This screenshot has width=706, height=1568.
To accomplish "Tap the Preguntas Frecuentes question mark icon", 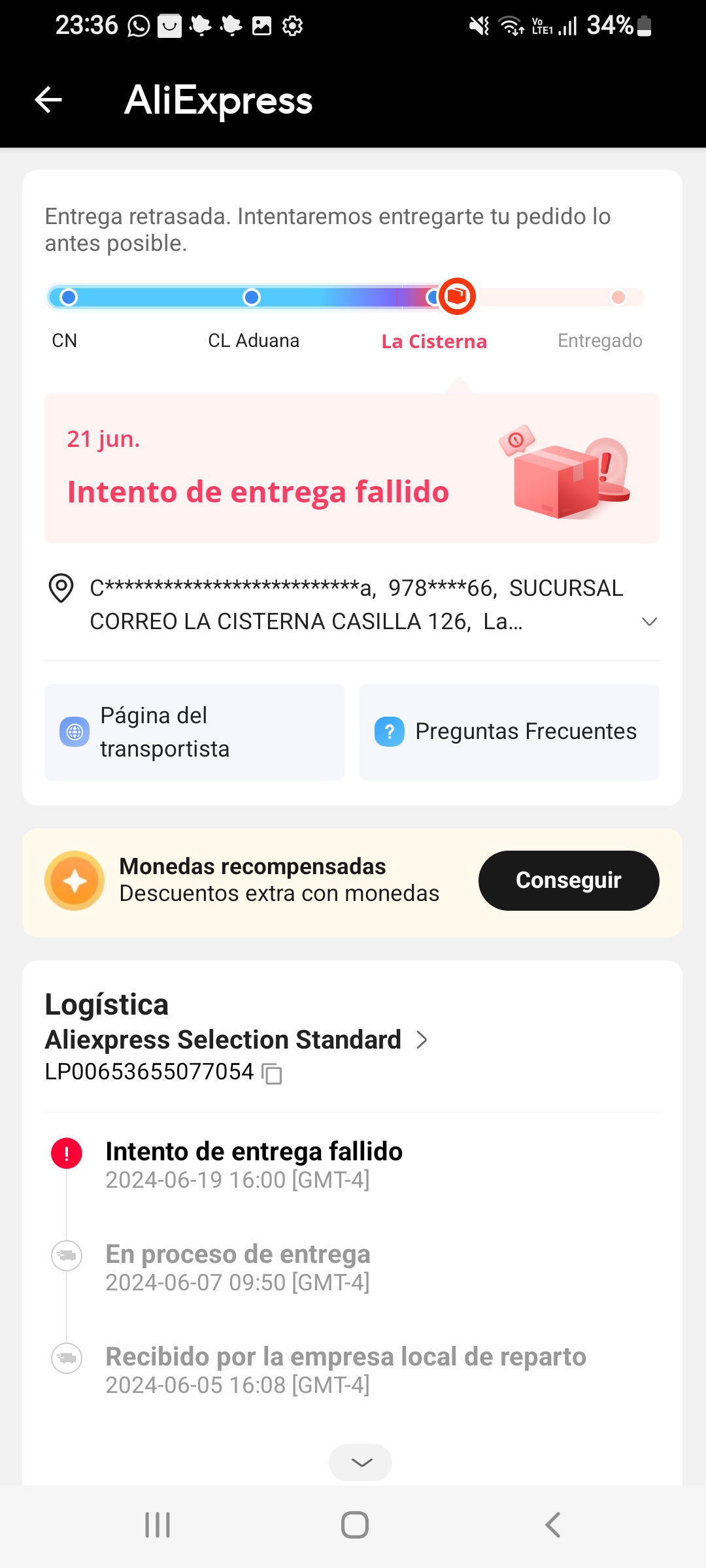I will (x=390, y=732).
